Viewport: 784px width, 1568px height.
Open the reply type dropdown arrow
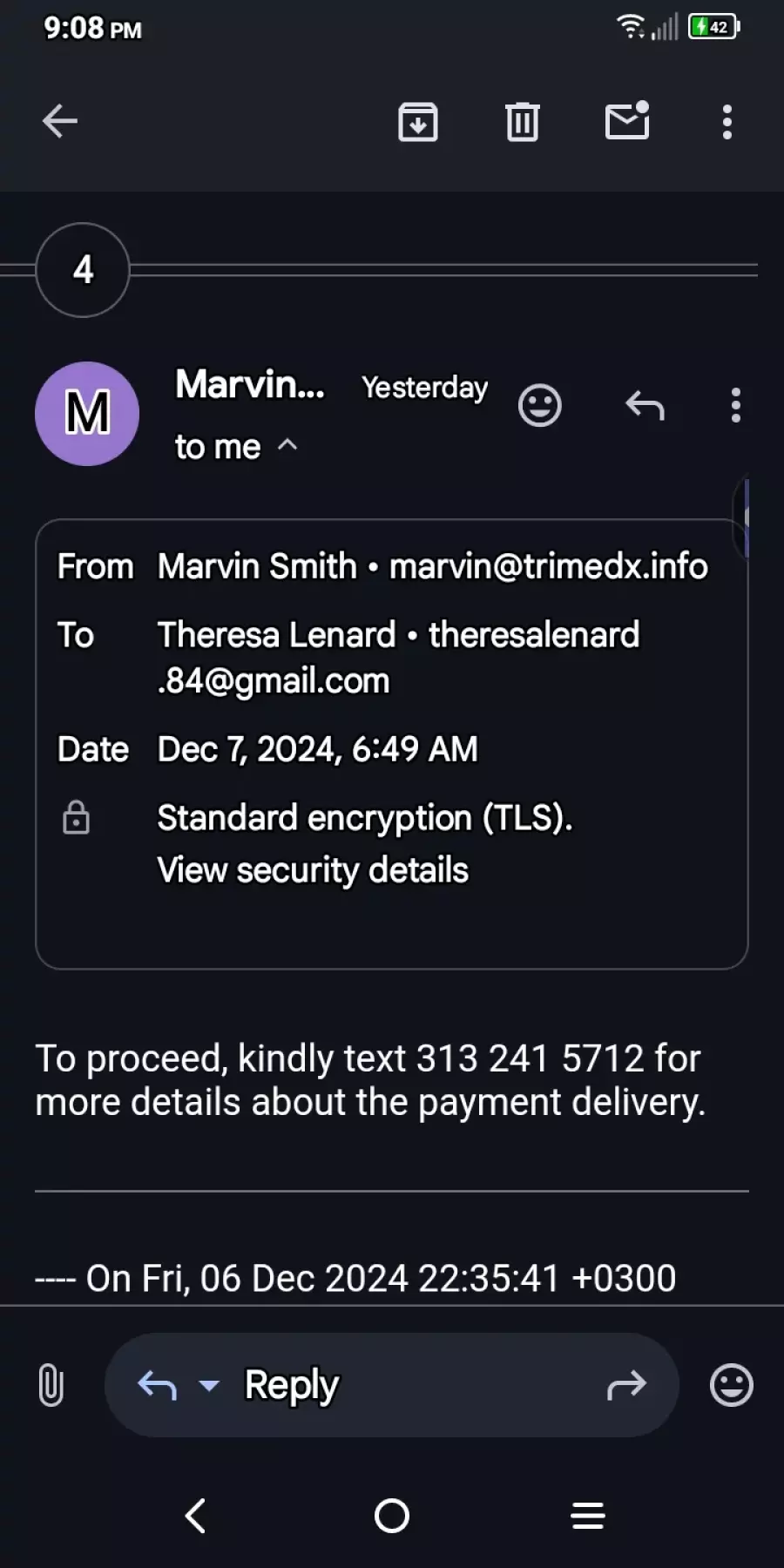click(x=209, y=1385)
